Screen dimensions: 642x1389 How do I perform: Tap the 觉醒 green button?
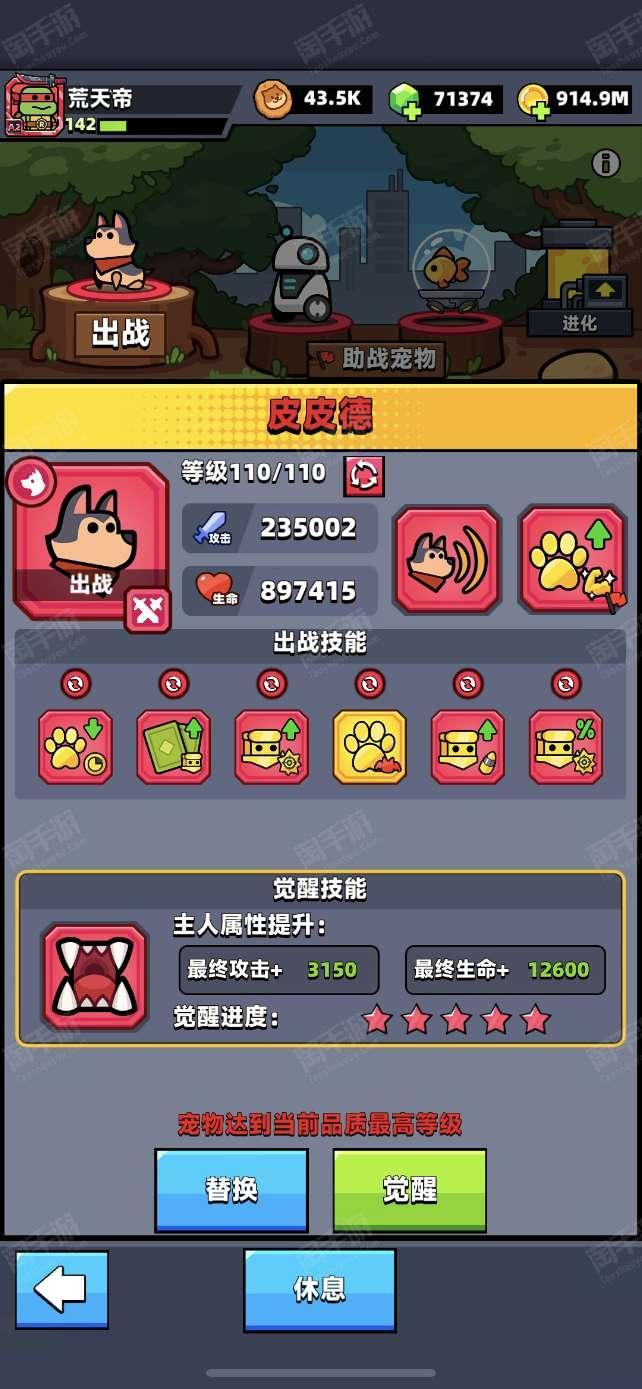point(410,1190)
